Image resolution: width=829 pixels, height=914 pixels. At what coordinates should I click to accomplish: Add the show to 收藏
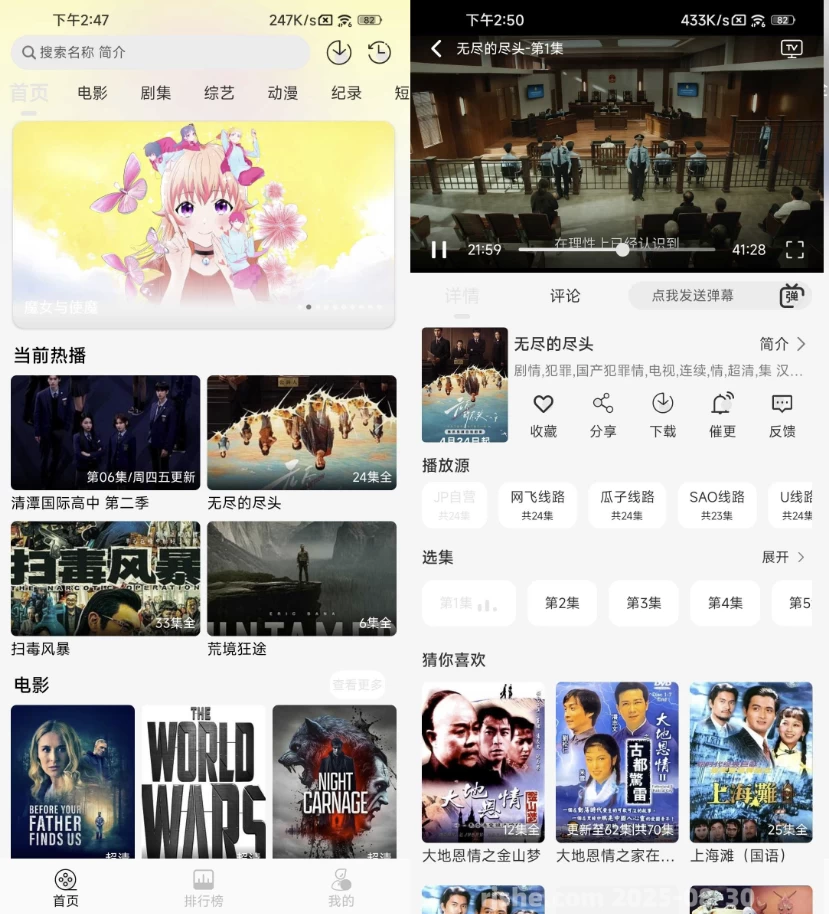(543, 414)
